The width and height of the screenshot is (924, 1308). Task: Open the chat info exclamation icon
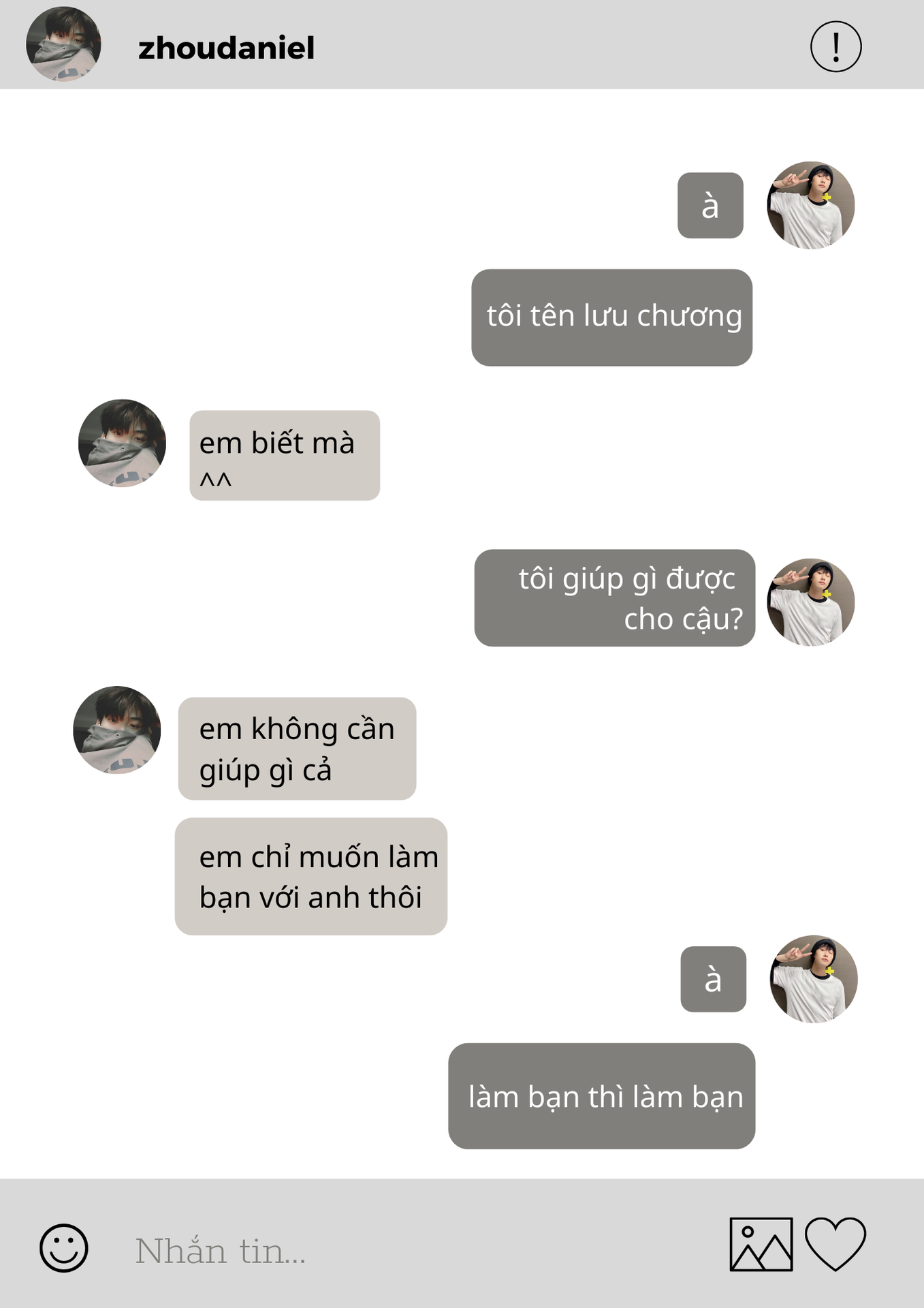click(835, 46)
